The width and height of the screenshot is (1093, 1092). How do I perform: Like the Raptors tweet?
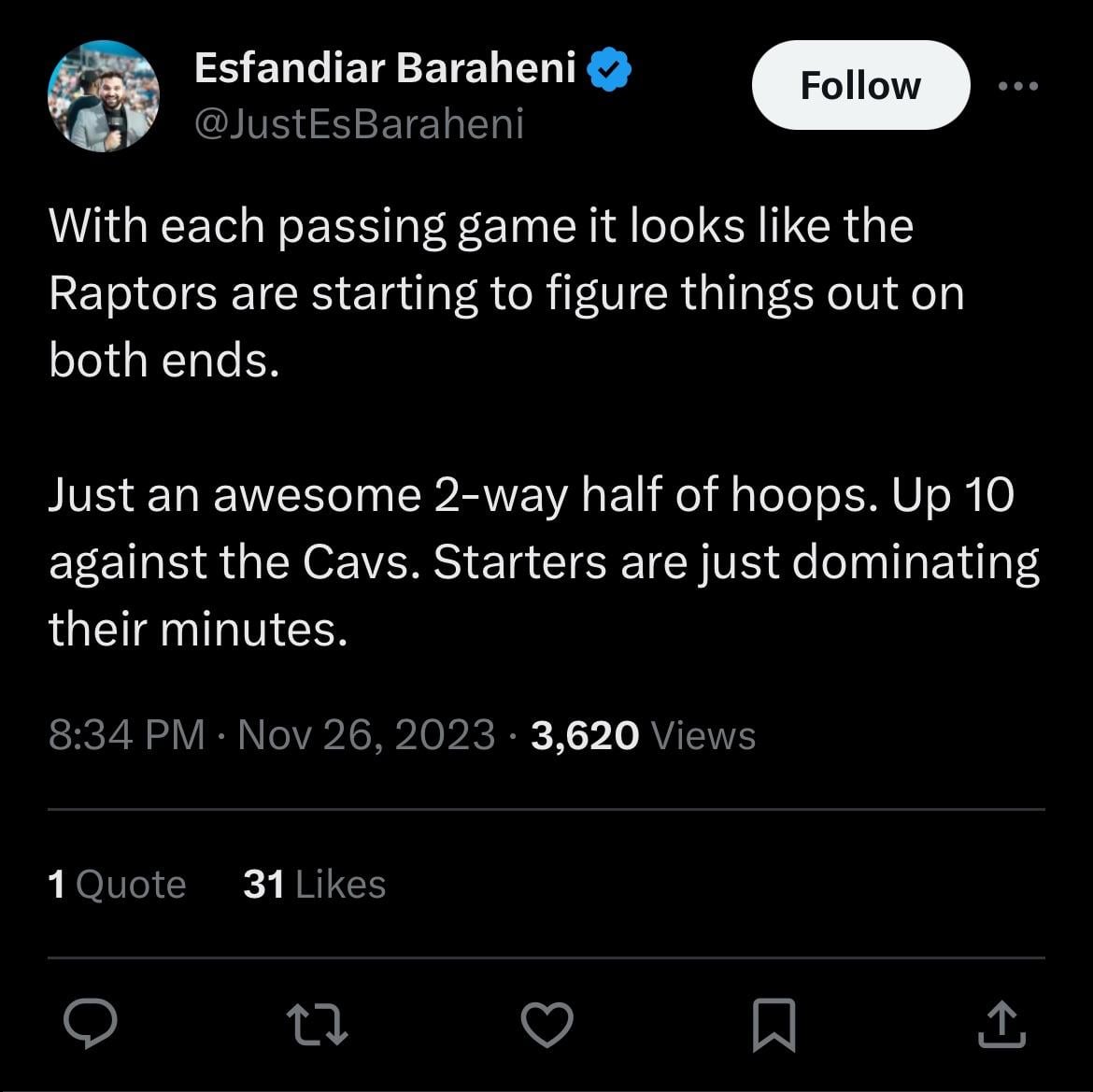click(x=546, y=1025)
